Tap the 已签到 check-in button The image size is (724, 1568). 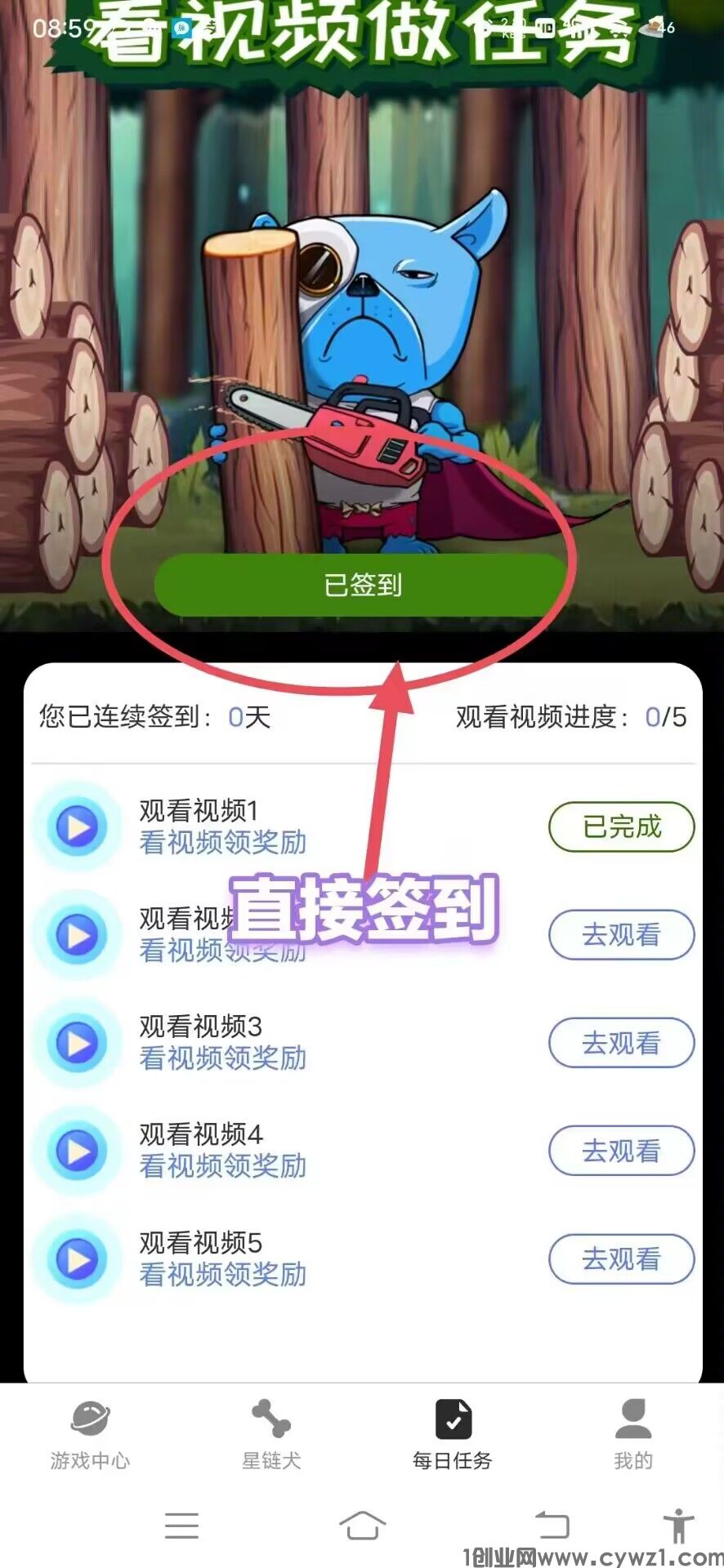[x=362, y=585]
